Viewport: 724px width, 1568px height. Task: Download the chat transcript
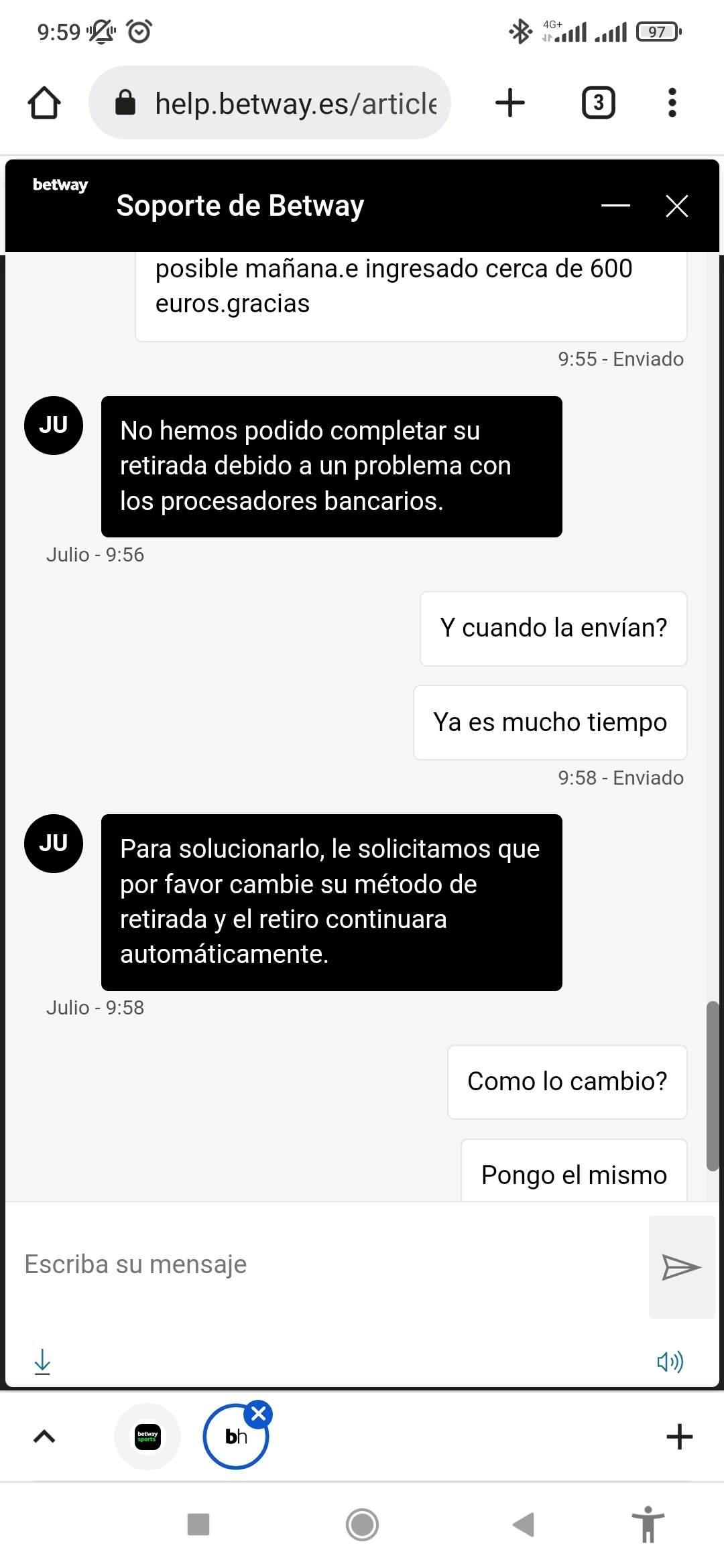click(42, 1362)
